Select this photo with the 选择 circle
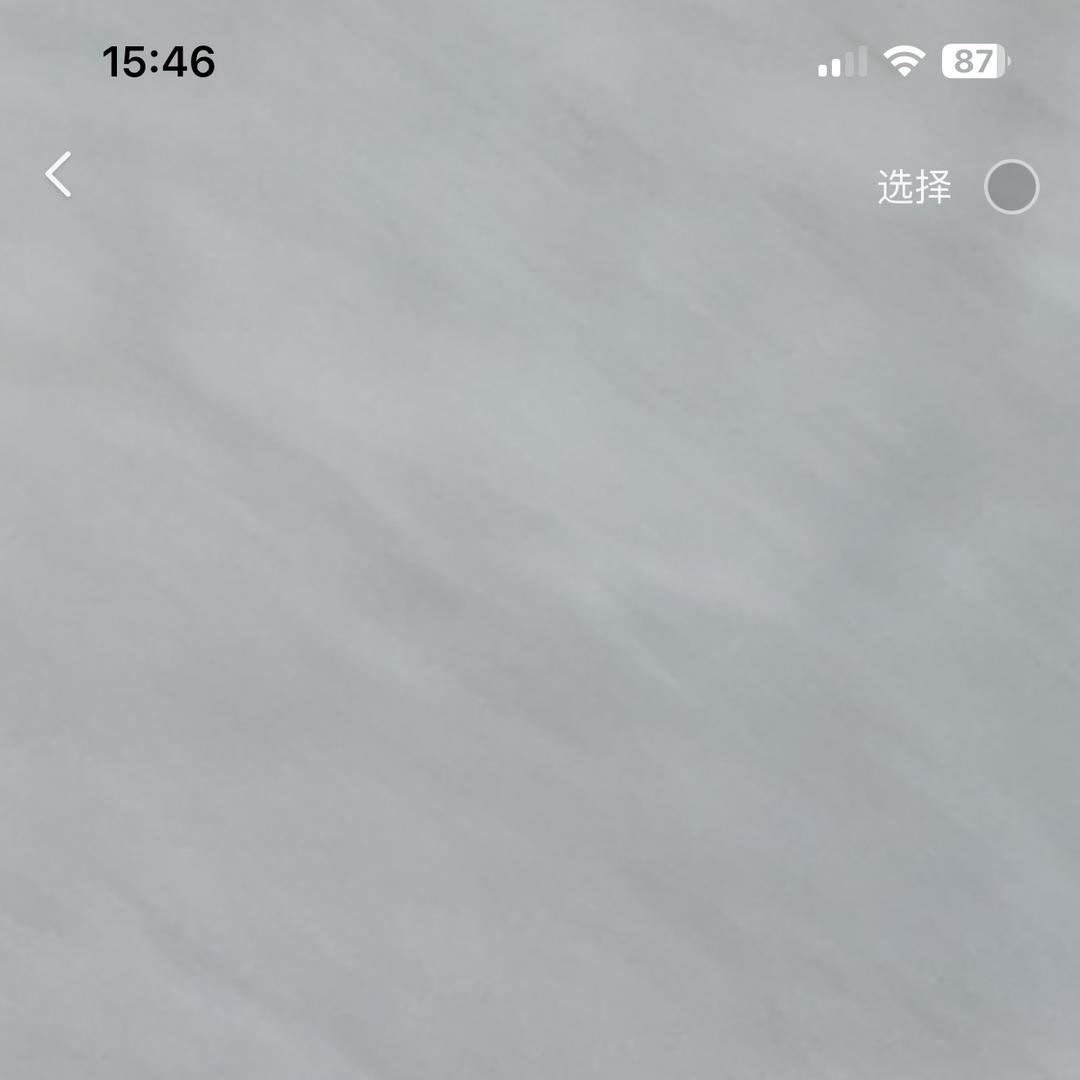 click(1011, 187)
